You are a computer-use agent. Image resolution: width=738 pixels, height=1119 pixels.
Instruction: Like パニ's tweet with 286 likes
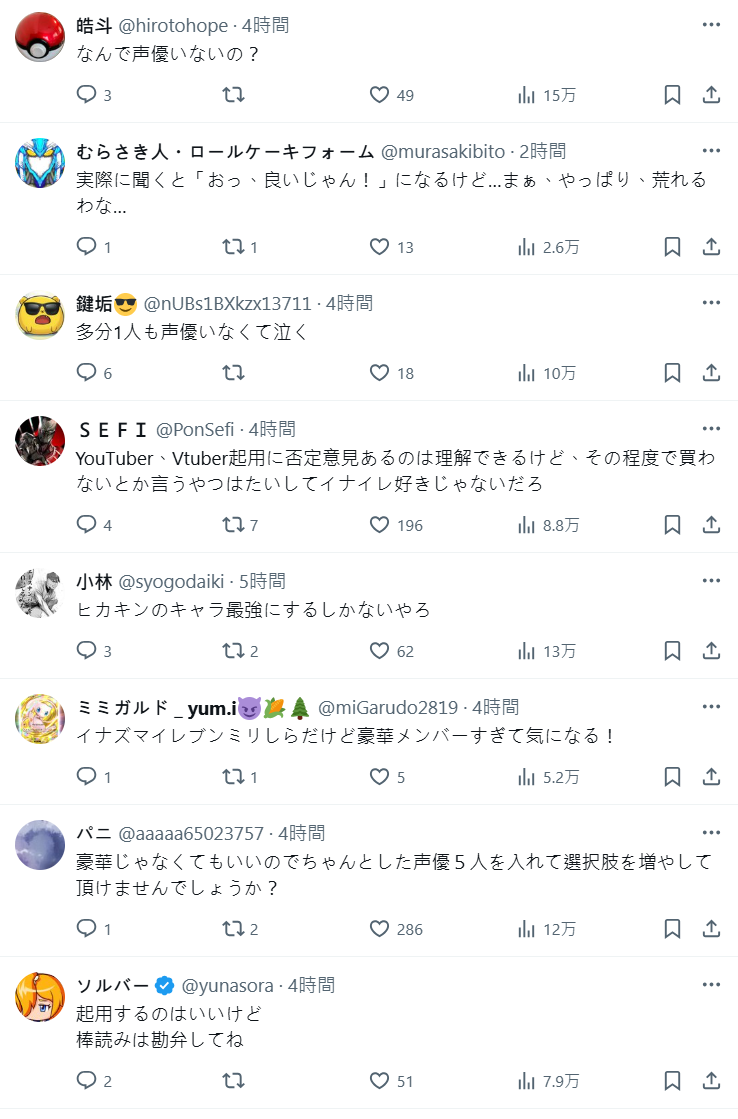(x=379, y=929)
